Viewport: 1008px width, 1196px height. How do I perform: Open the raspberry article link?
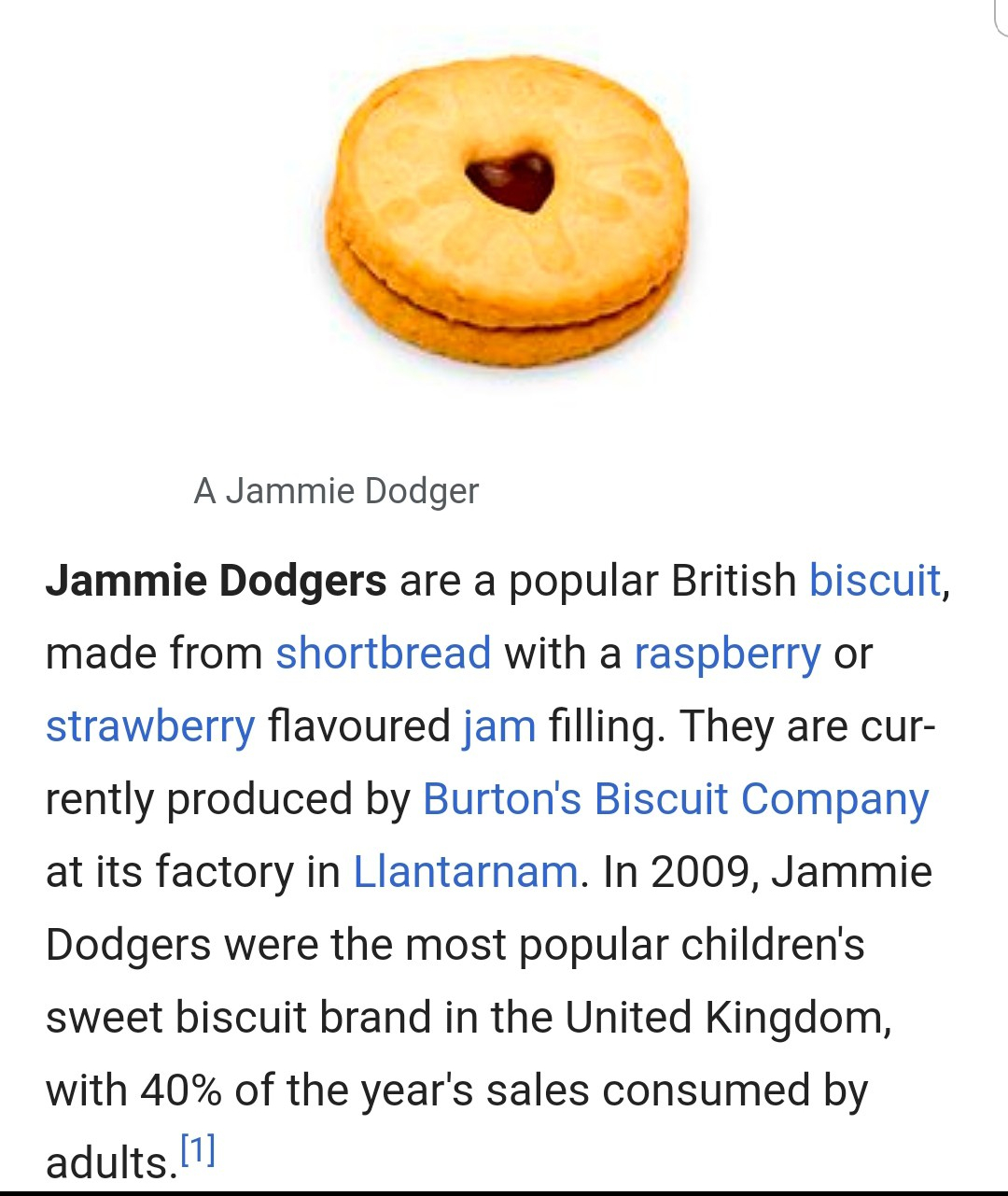click(727, 654)
